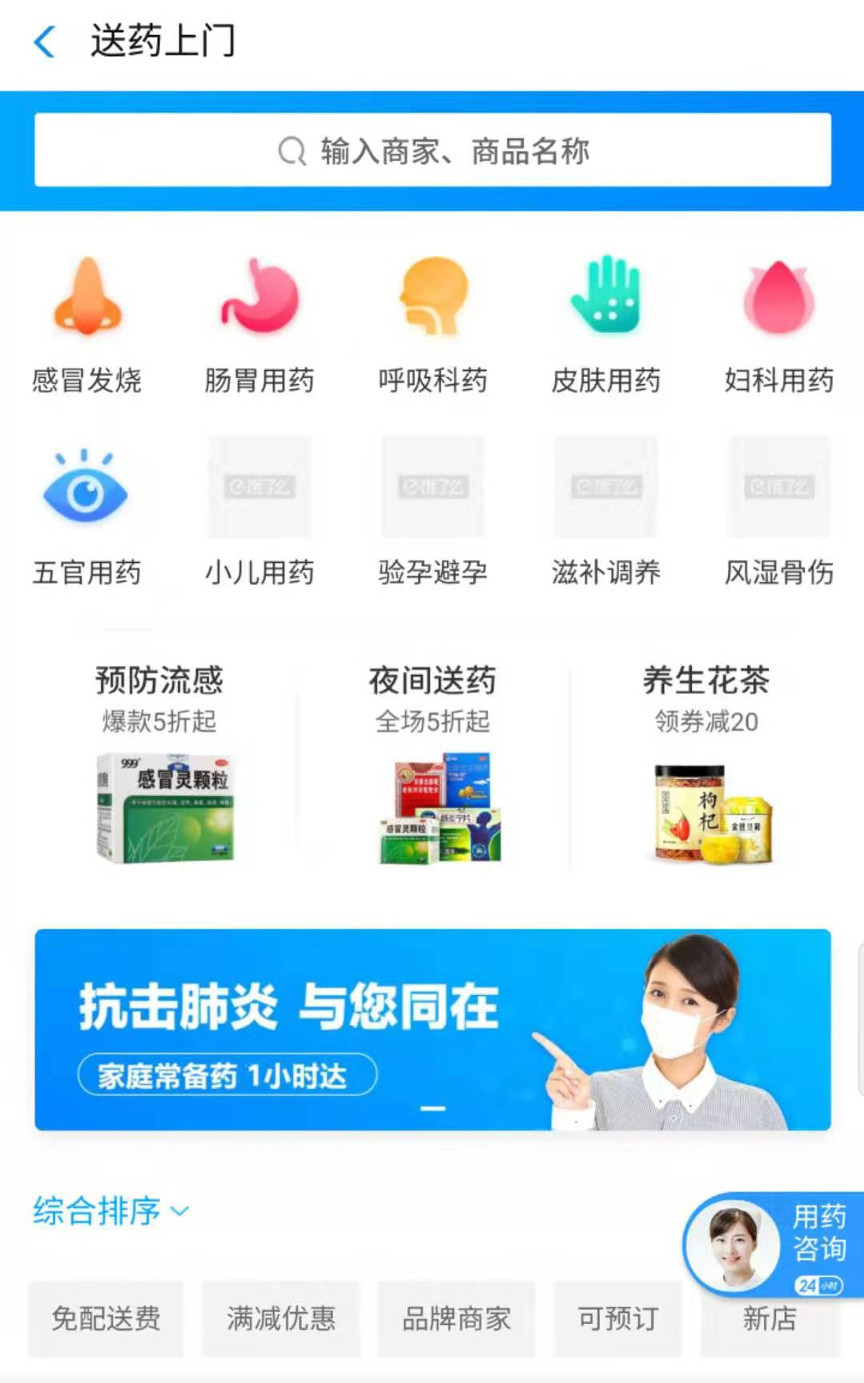Click the search input field

[x=432, y=150]
